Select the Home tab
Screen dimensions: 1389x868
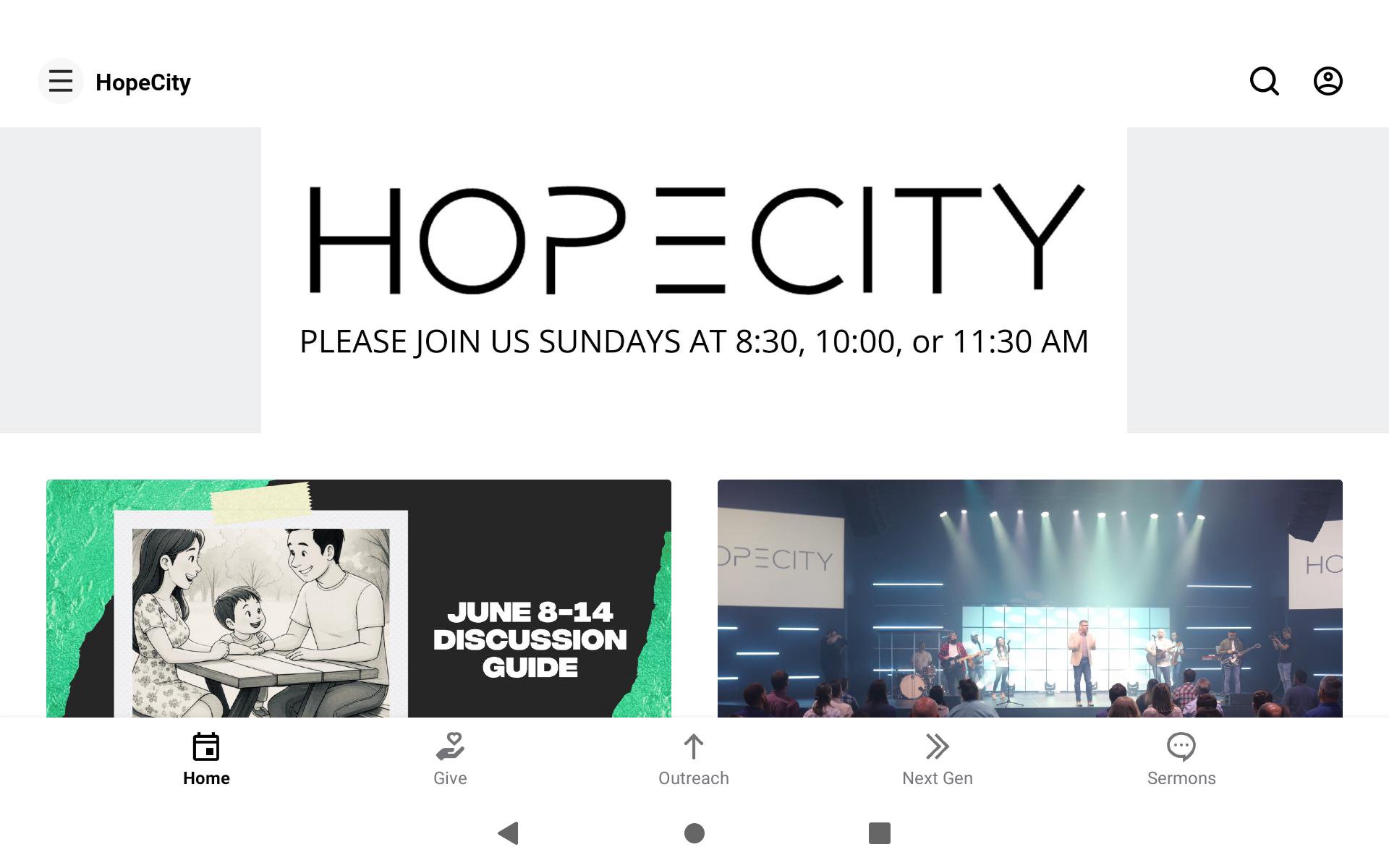coord(206,759)
